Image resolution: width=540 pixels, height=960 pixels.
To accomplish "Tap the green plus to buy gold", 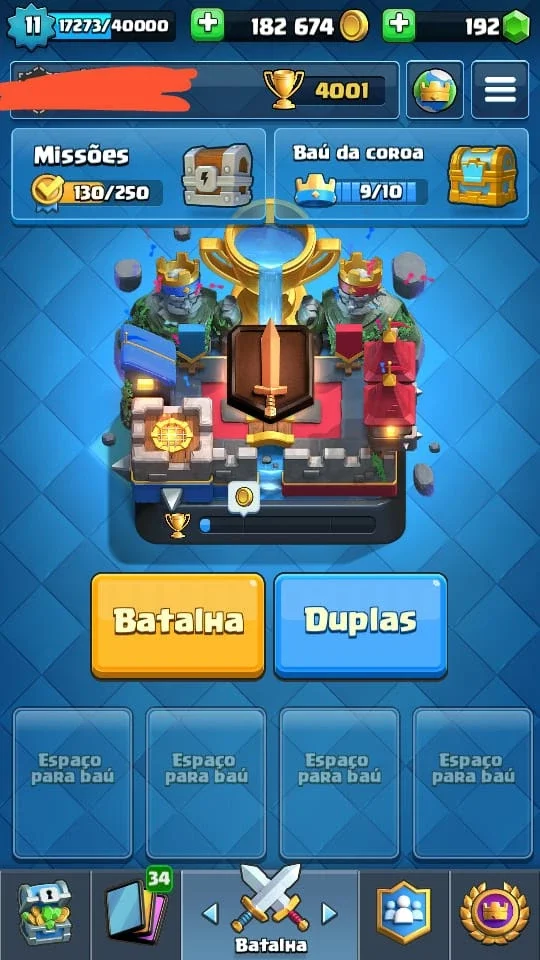I will [208, 25].
